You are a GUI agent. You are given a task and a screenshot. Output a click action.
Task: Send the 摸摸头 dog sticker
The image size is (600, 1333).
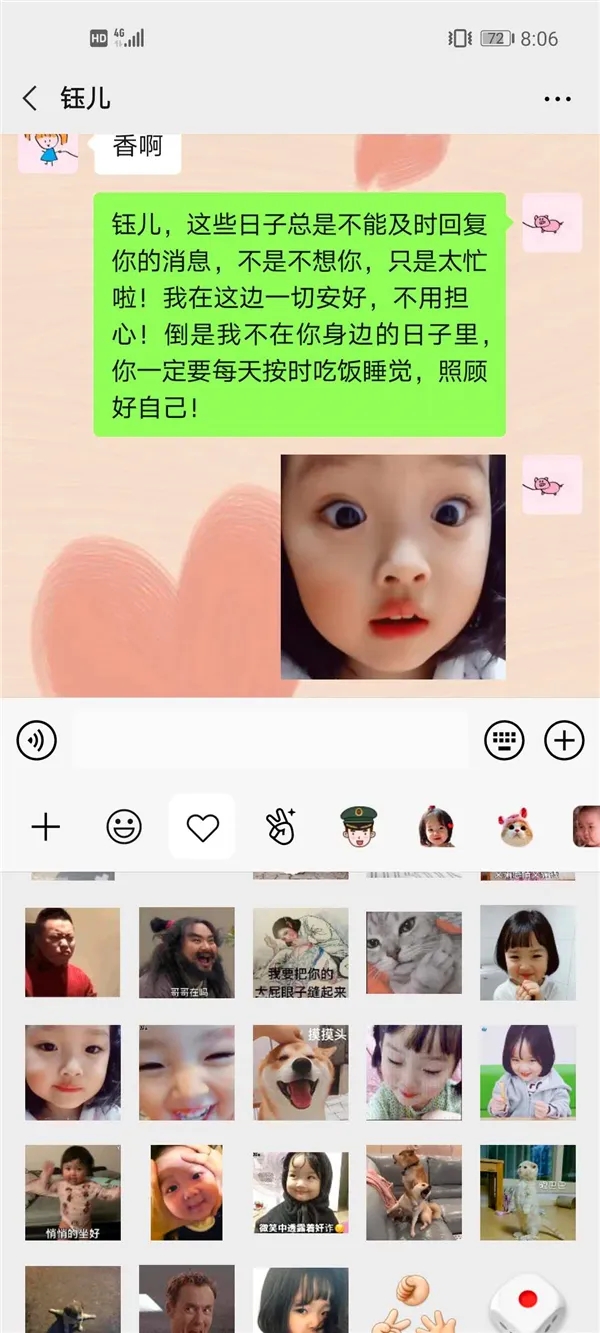click(x=300, y=1072)
